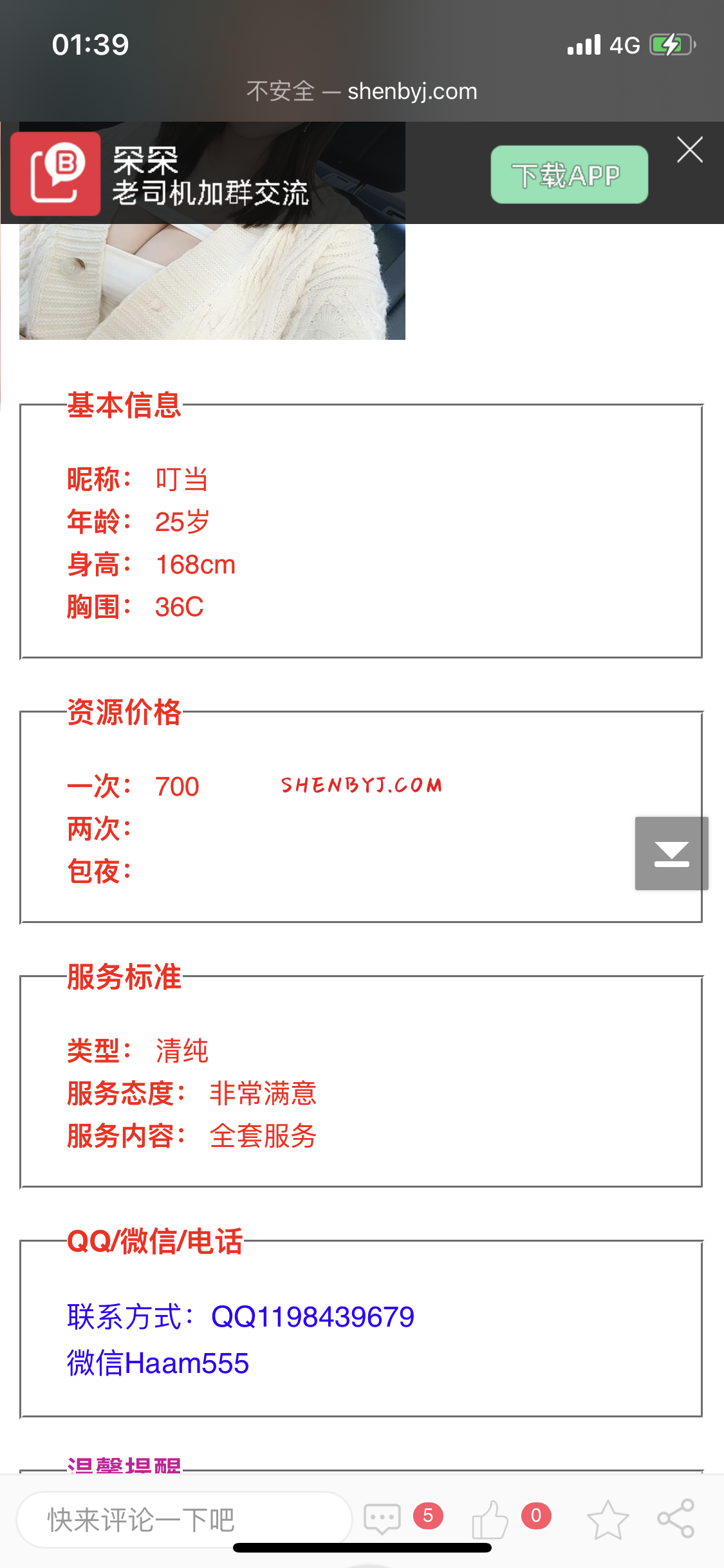Viewport: 724px width, 1568px height.
Task: Tap the scroll-to-bottom arrow button
Action: [671, 854]
